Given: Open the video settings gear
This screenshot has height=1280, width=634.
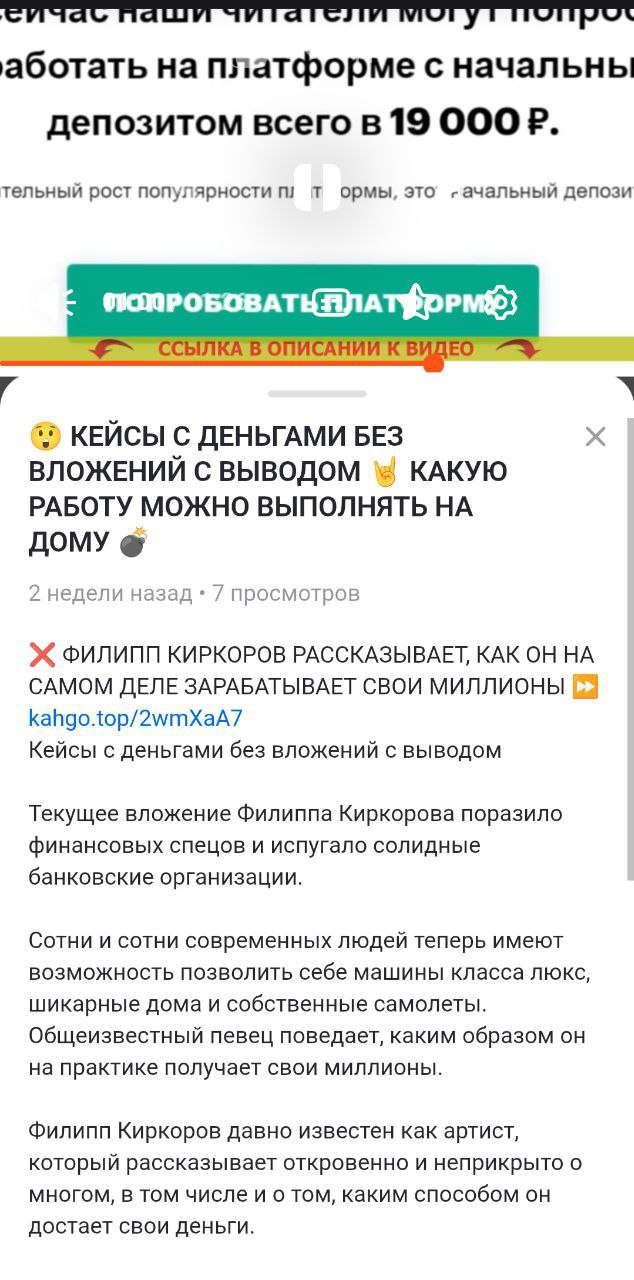Looking at the screenshot, I should tap(499, 303).
